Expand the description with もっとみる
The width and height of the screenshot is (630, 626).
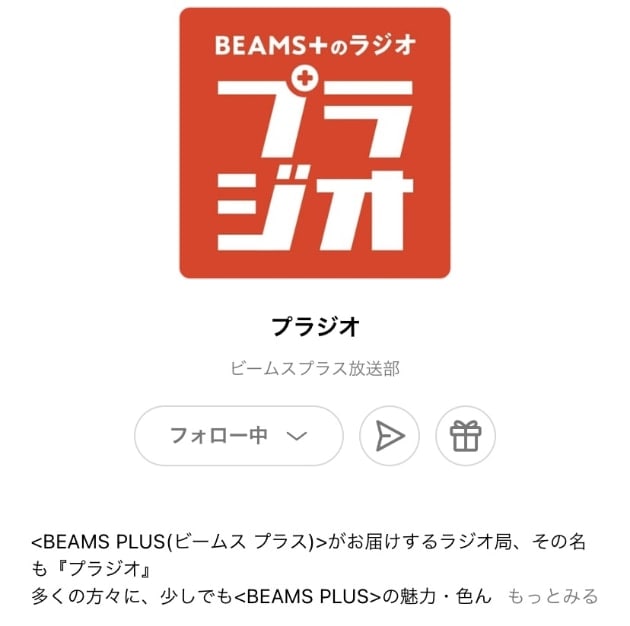(x=552, y=597)
